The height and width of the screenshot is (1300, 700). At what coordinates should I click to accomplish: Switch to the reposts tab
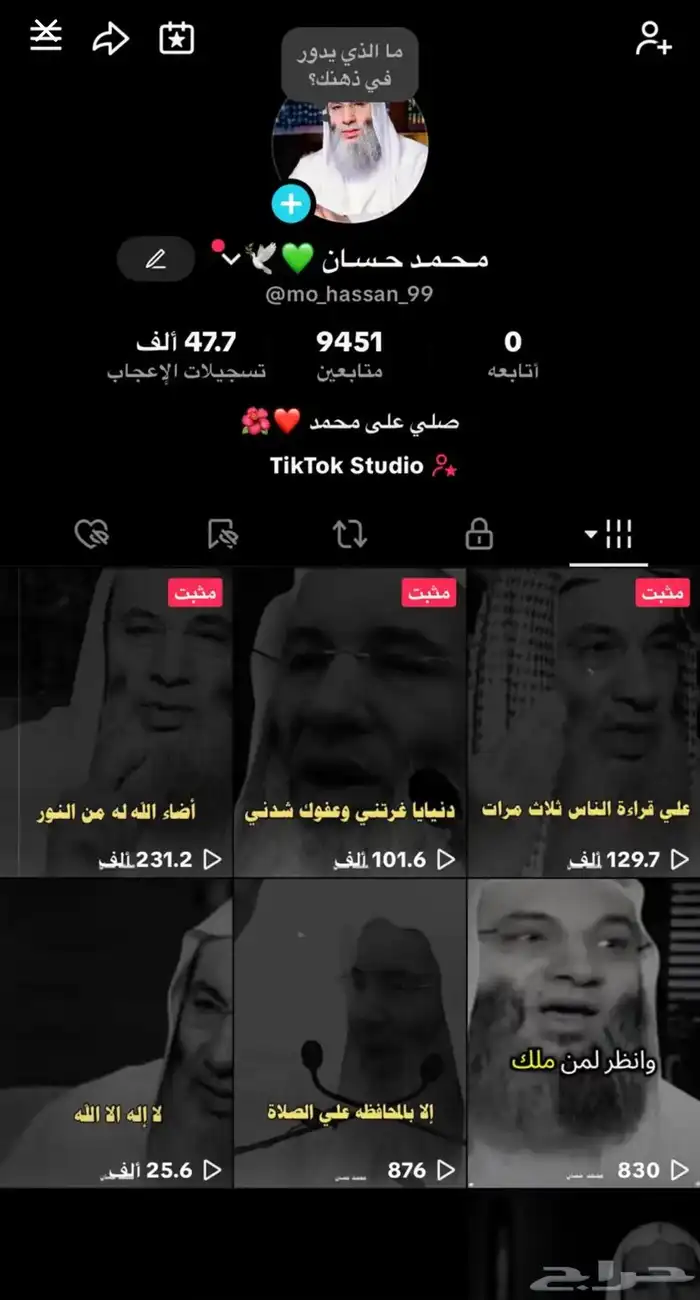click(349, 535)
